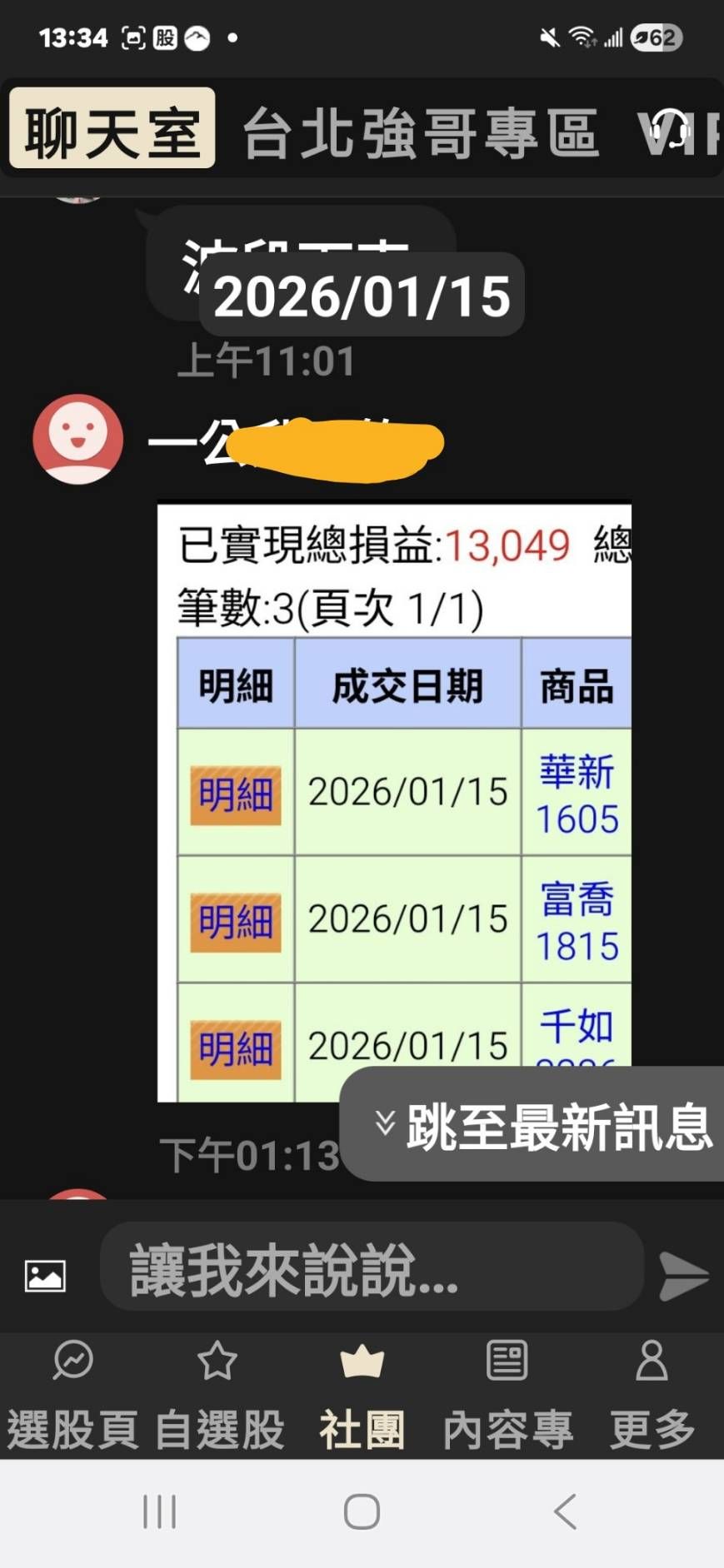Image resolution: width=724 pixels, height=1568 pixels.
Task: Tap the red smiley user avatar
Action: 78,438
